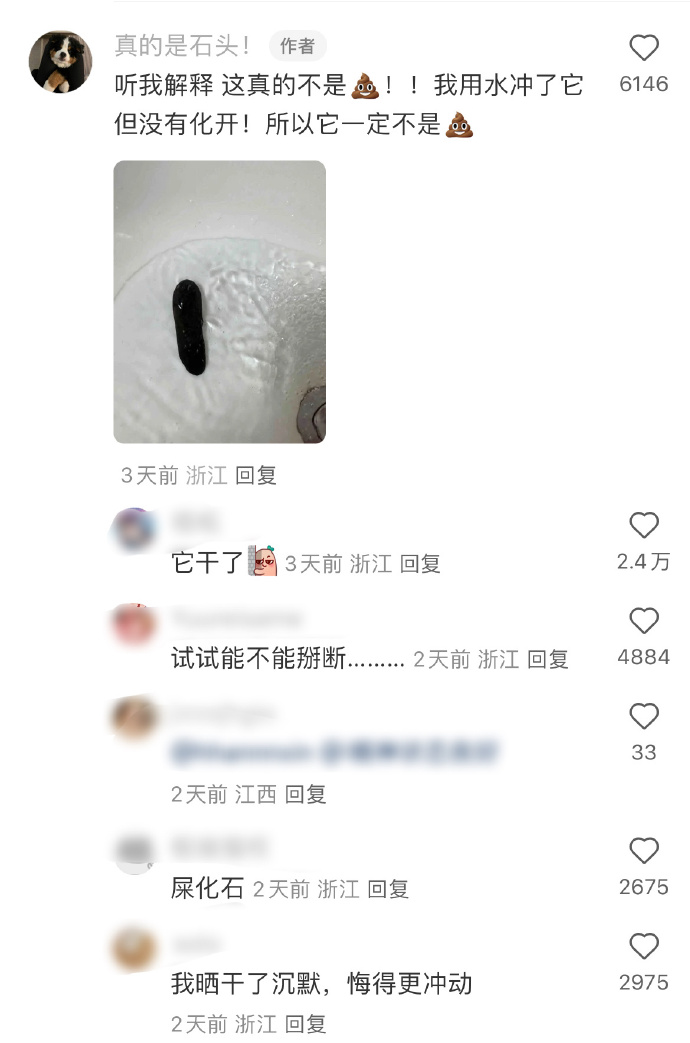Reply to the comment '试试能不能掰断'
The image size is (690, 1043).
click(x=548, y=659)
